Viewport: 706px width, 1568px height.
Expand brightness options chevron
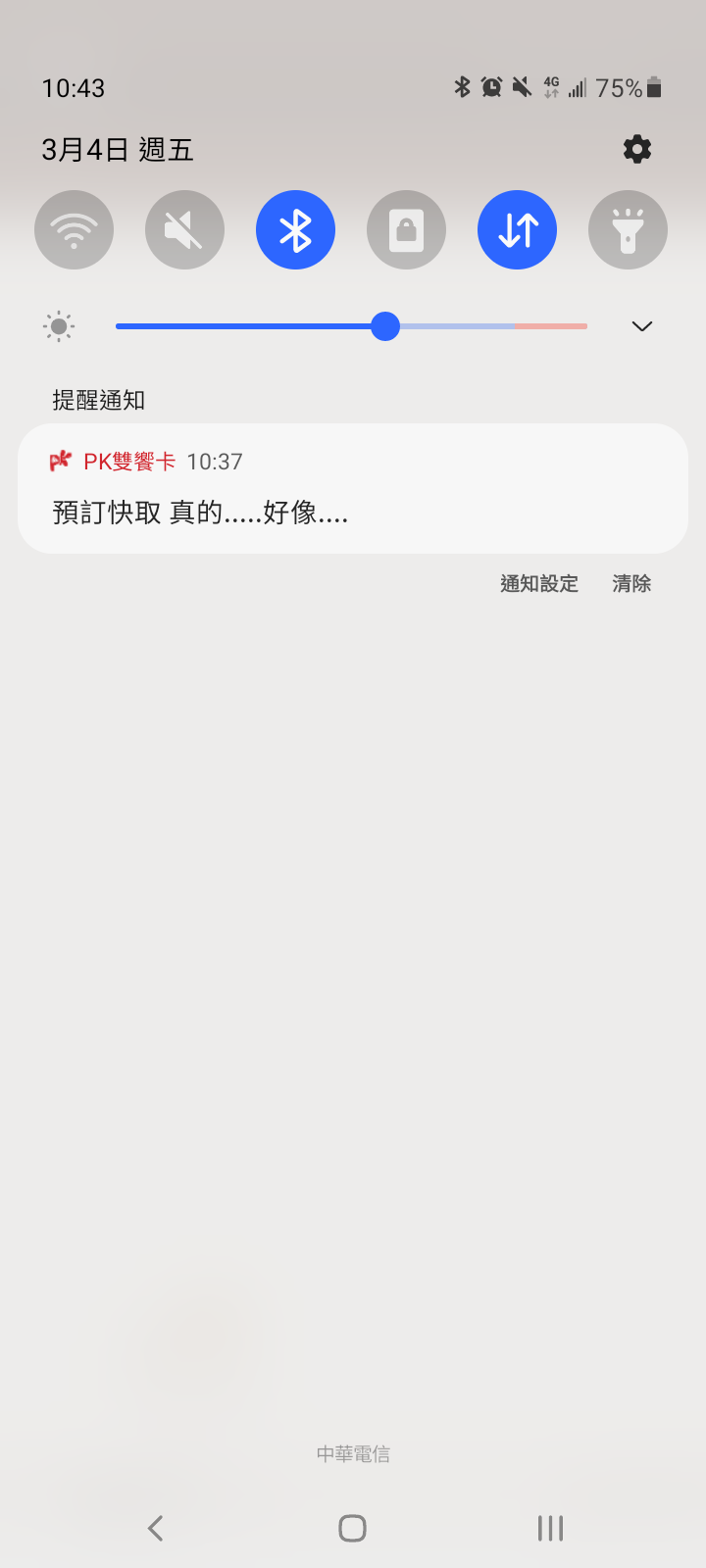[642, 326]
